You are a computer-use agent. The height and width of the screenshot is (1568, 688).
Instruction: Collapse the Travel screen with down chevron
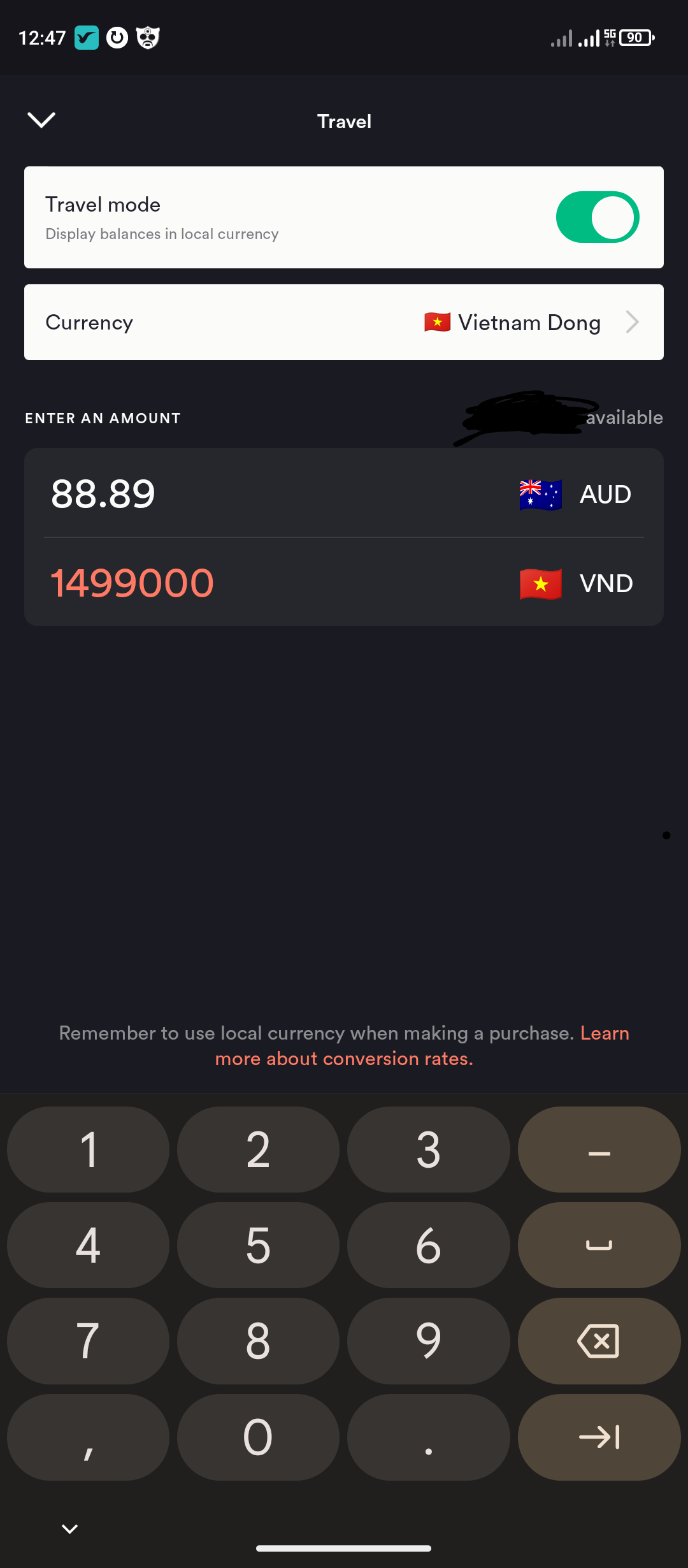click(41, 120)
